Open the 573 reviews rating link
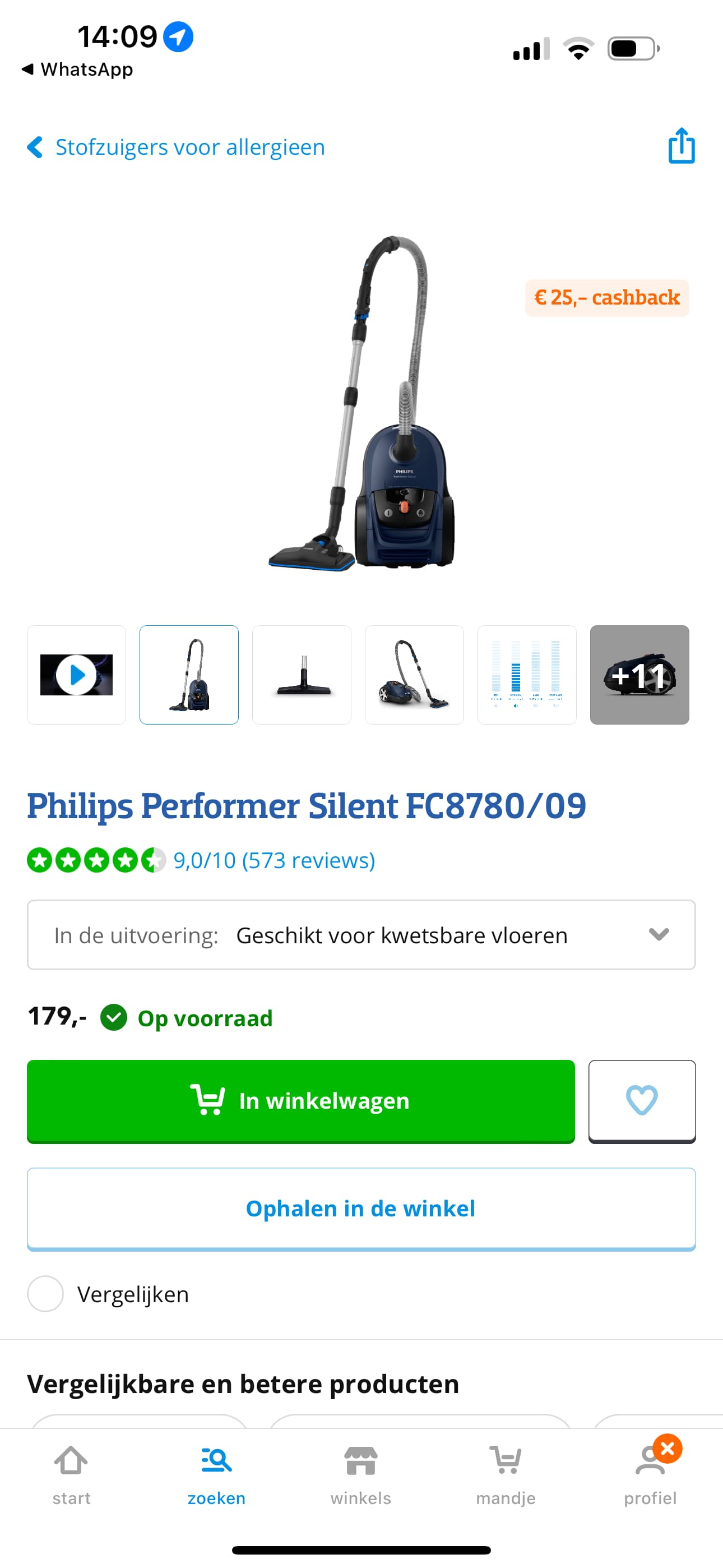This screenshot has width=723, height=1568. [x=274, y=860]
